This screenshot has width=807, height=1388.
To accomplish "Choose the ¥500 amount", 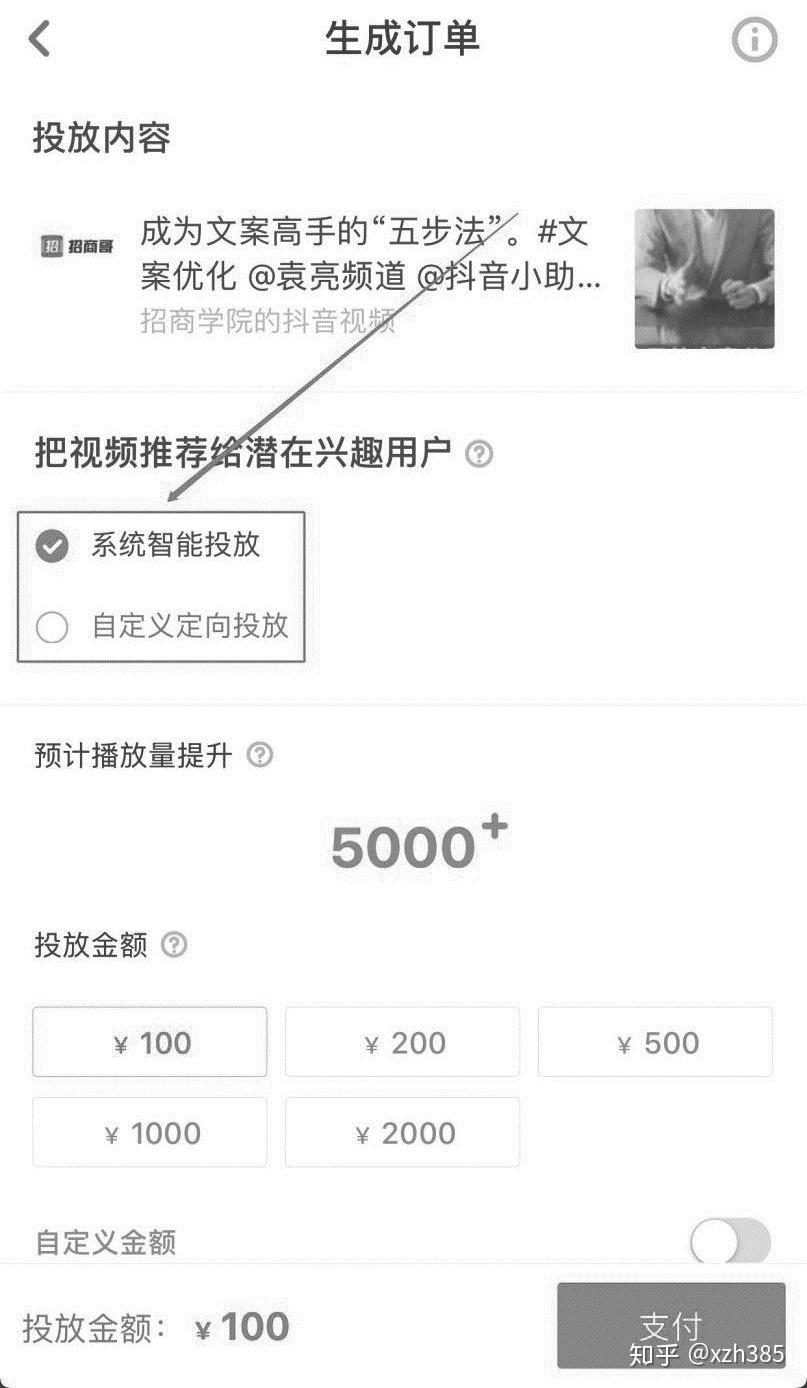I will click(655, 1042).
